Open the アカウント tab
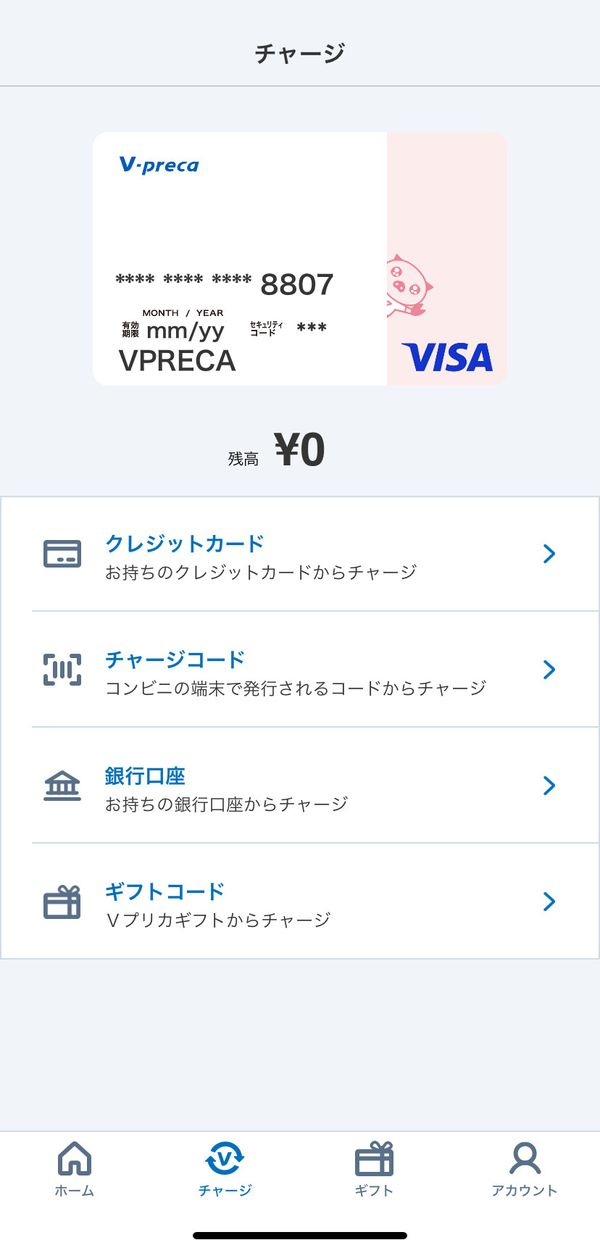600x1251 pixels. [x=524, y=1168]
